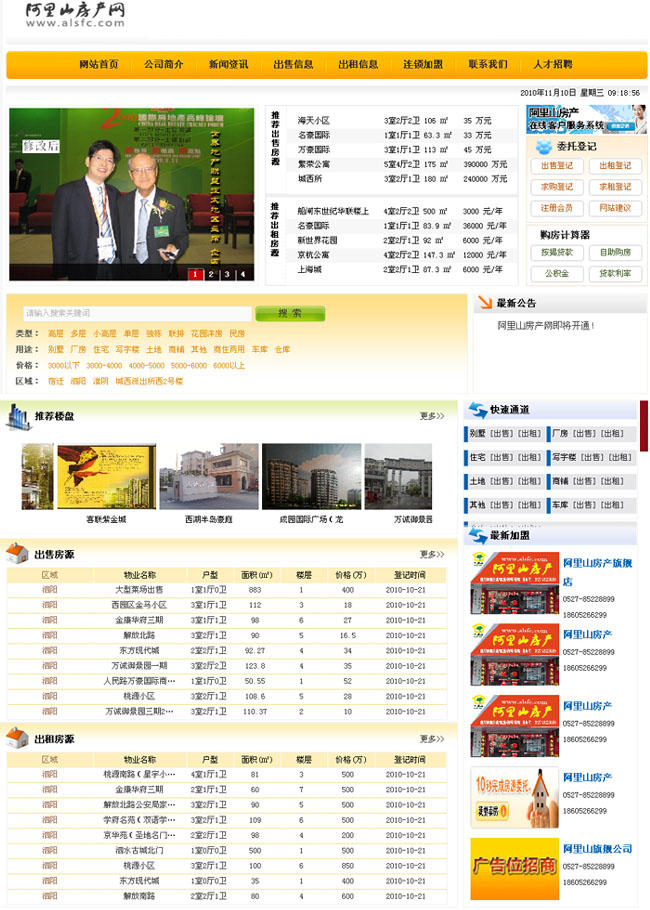Open 更多 next to 推荐楼盘
Viewport: 650px width, 910px height.
pos(432,416)
